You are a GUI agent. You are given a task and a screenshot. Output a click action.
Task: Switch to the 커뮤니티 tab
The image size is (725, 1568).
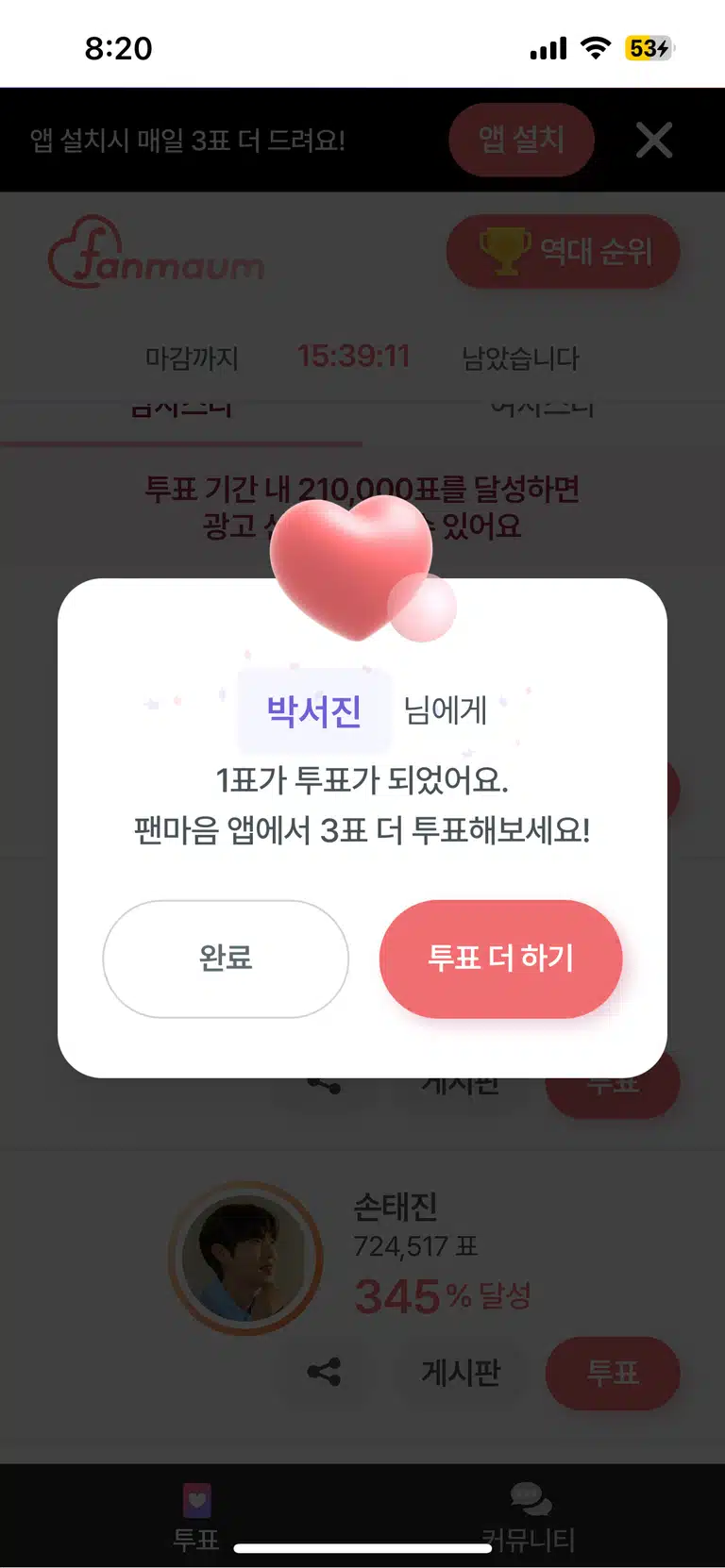pos(529,1516)
